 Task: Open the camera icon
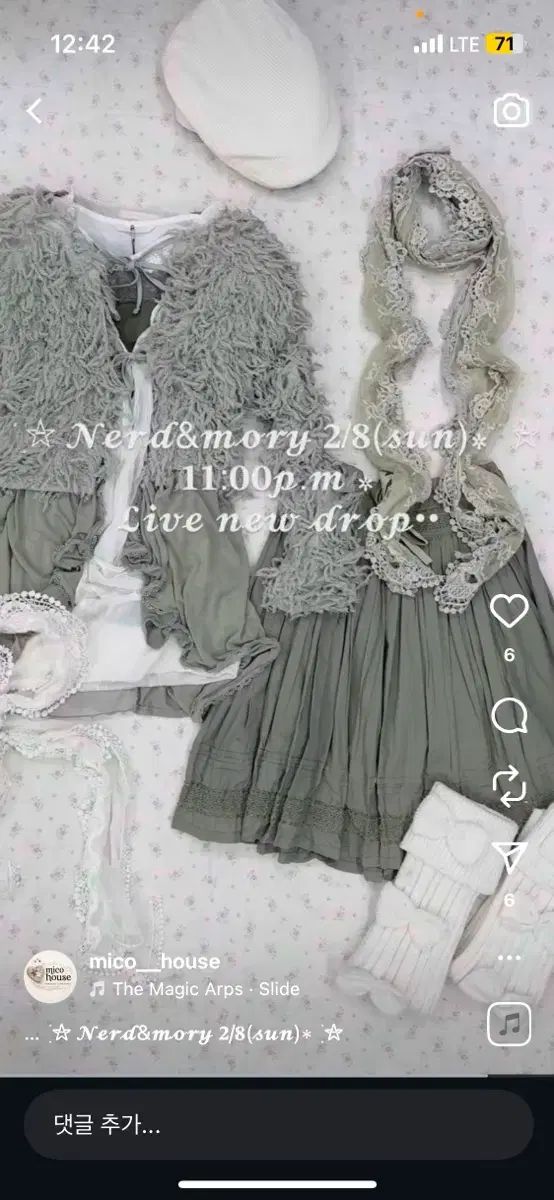point(512,111)
